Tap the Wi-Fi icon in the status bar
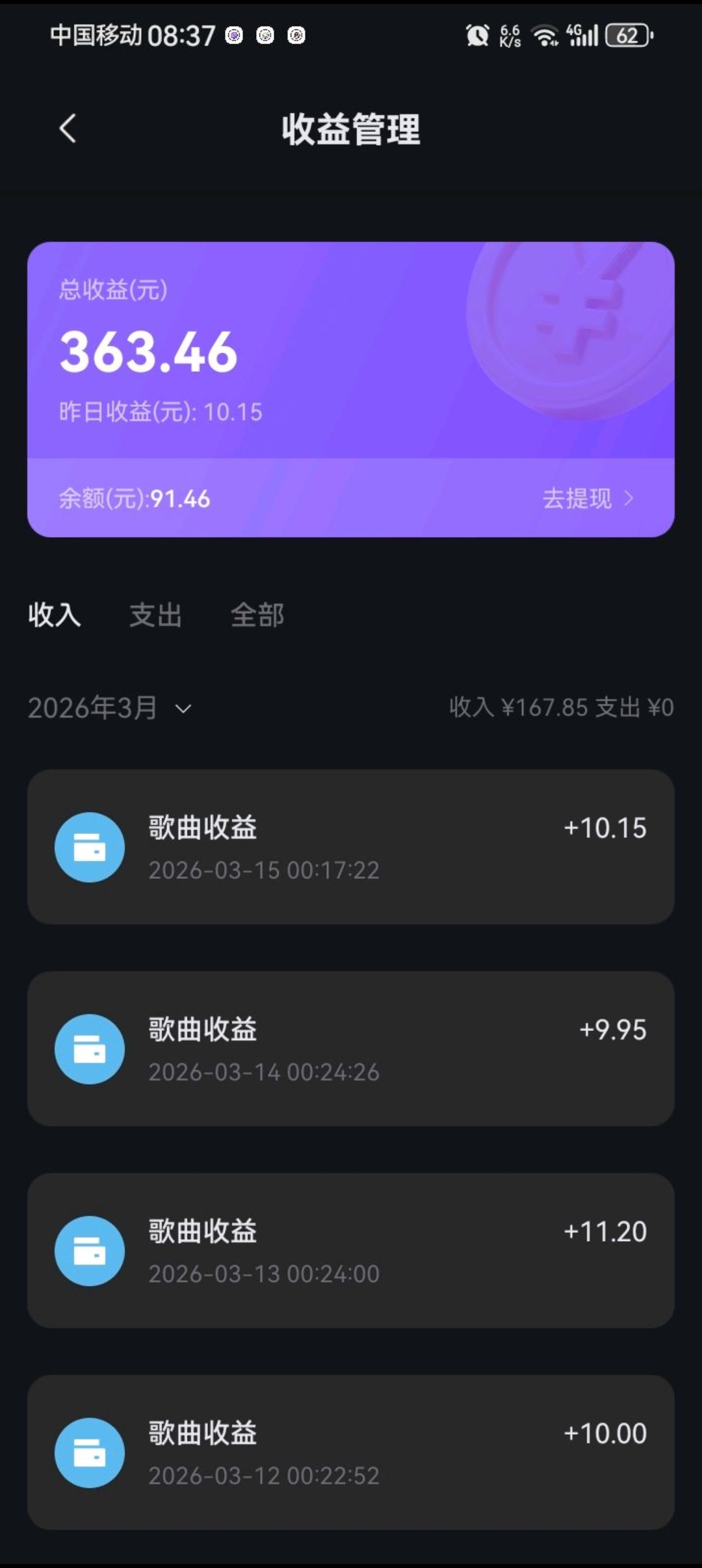Viewport: 702px width, 1568px height. [543, 36]
